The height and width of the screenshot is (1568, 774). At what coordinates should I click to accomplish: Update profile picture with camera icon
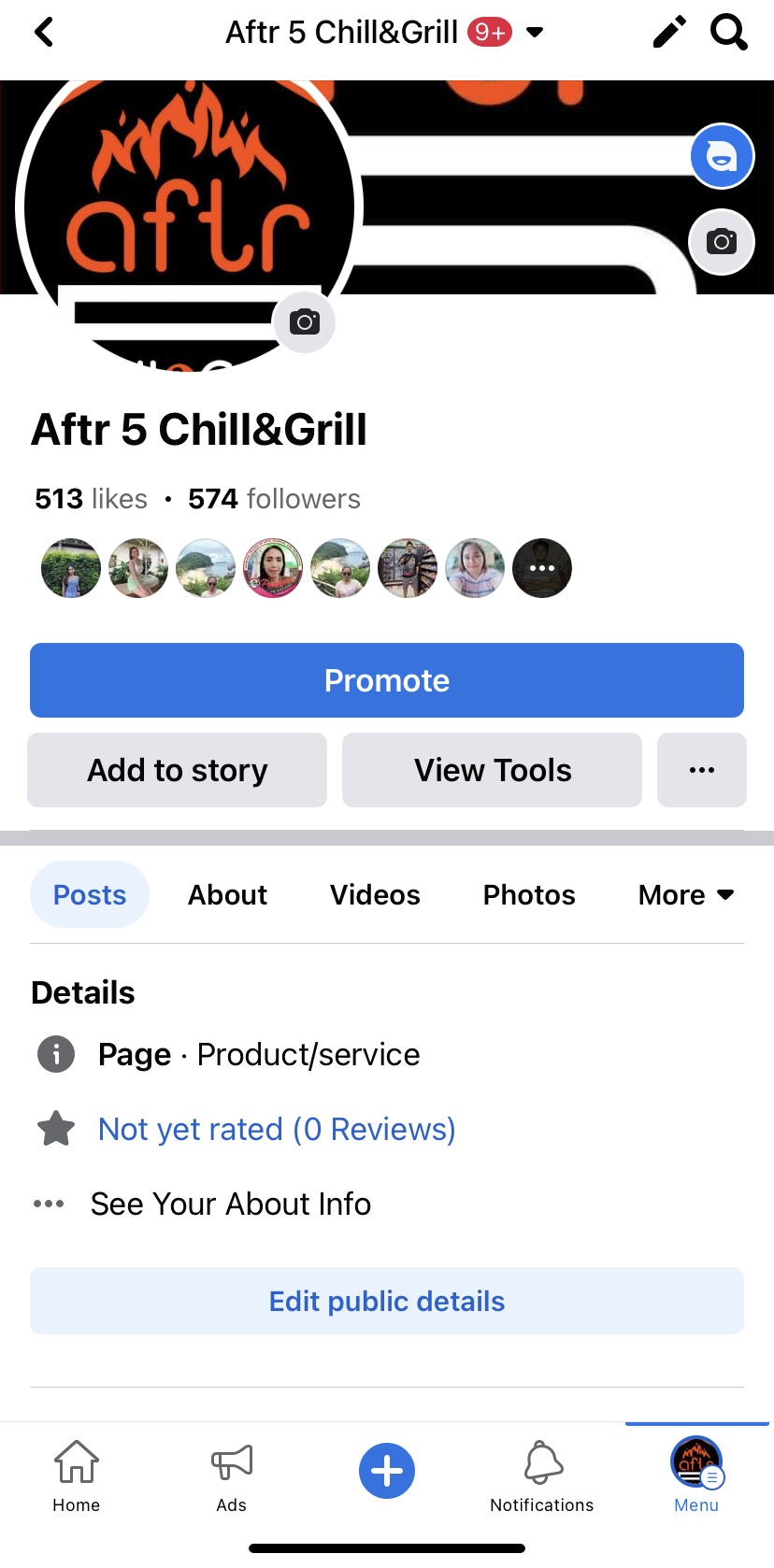click(x=304, y=322)
